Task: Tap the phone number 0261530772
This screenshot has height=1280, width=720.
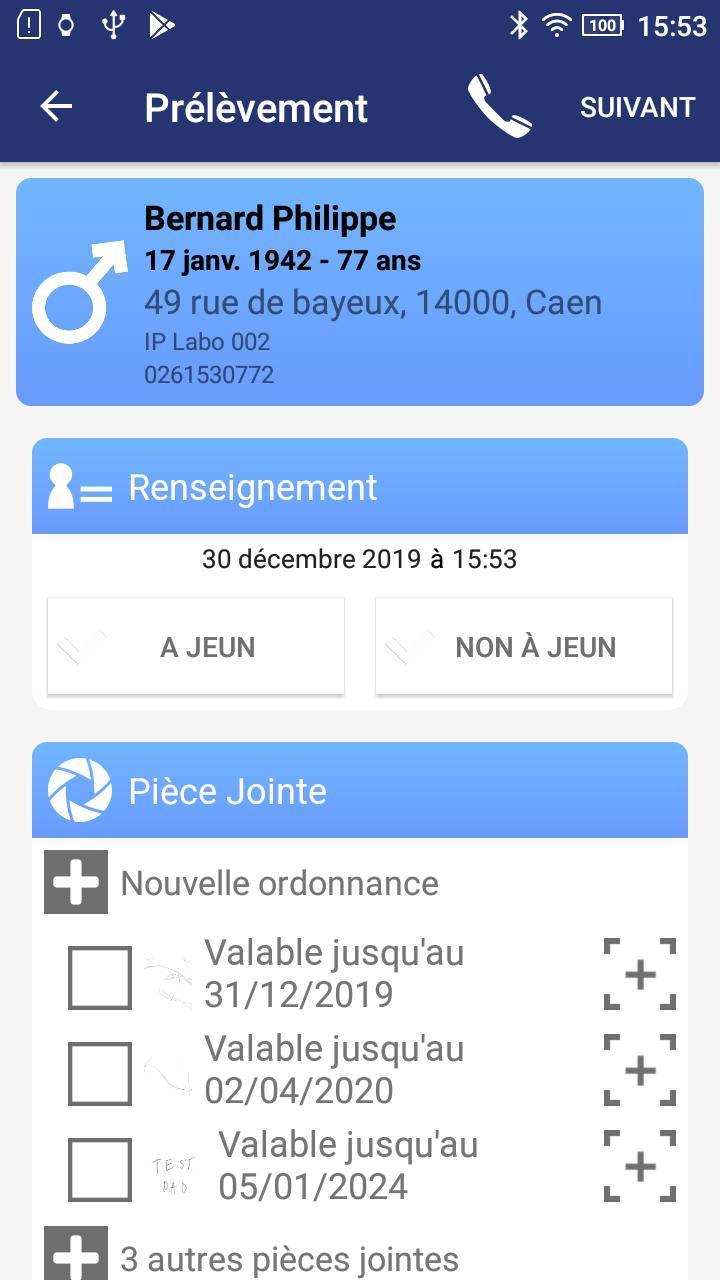Action: (x=211, y=375)
